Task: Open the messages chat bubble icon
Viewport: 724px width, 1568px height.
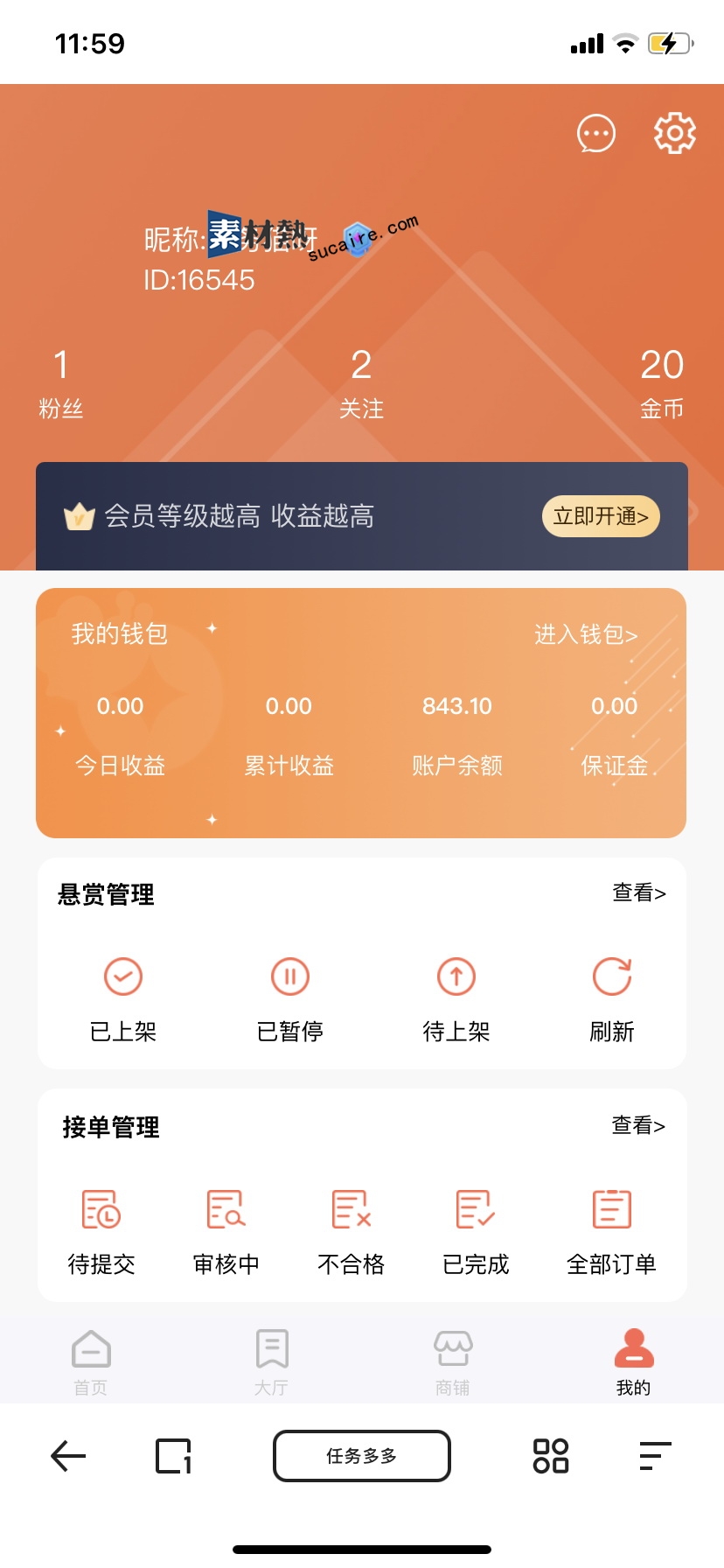Action: click(x=596, y=134)
